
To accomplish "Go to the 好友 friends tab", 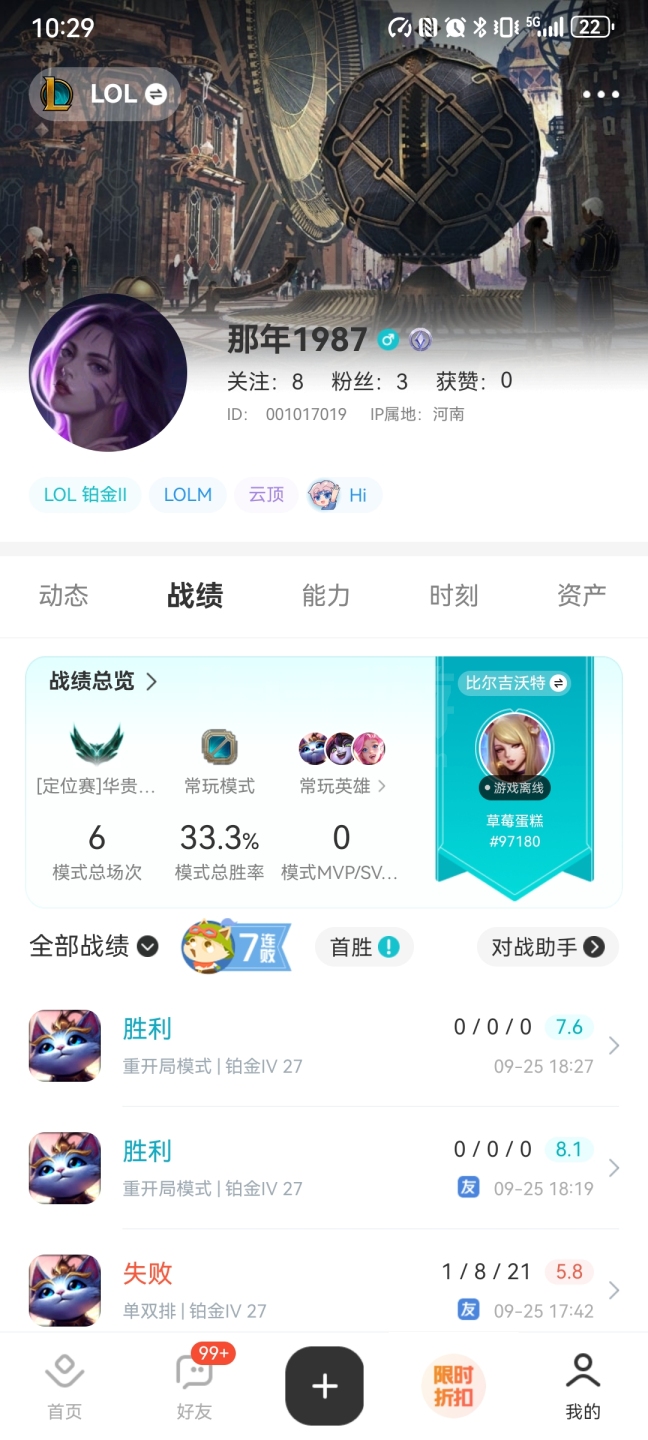I will pyautogui.click(x=194, y=1385).
